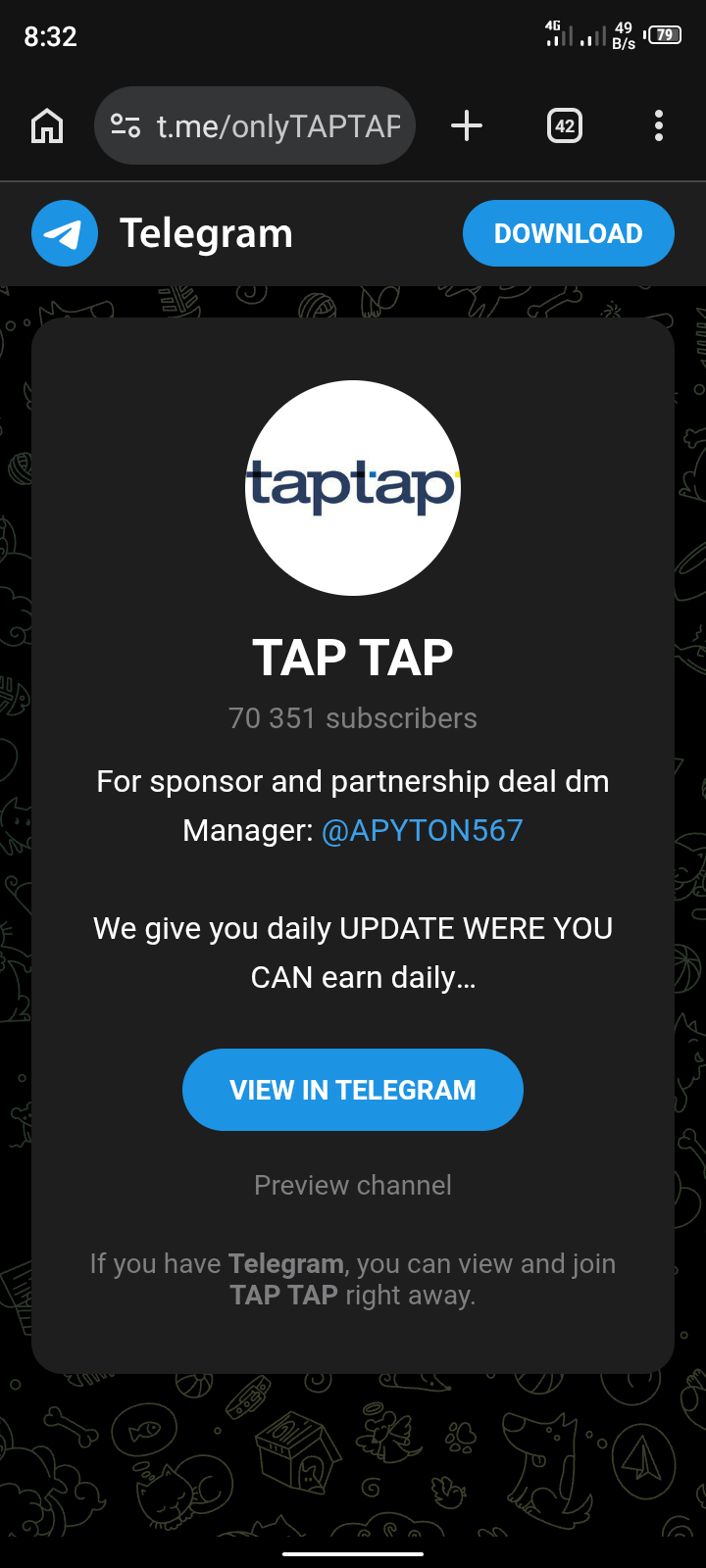
Task: Tap the t.me address bar
Action: (278, 125)
